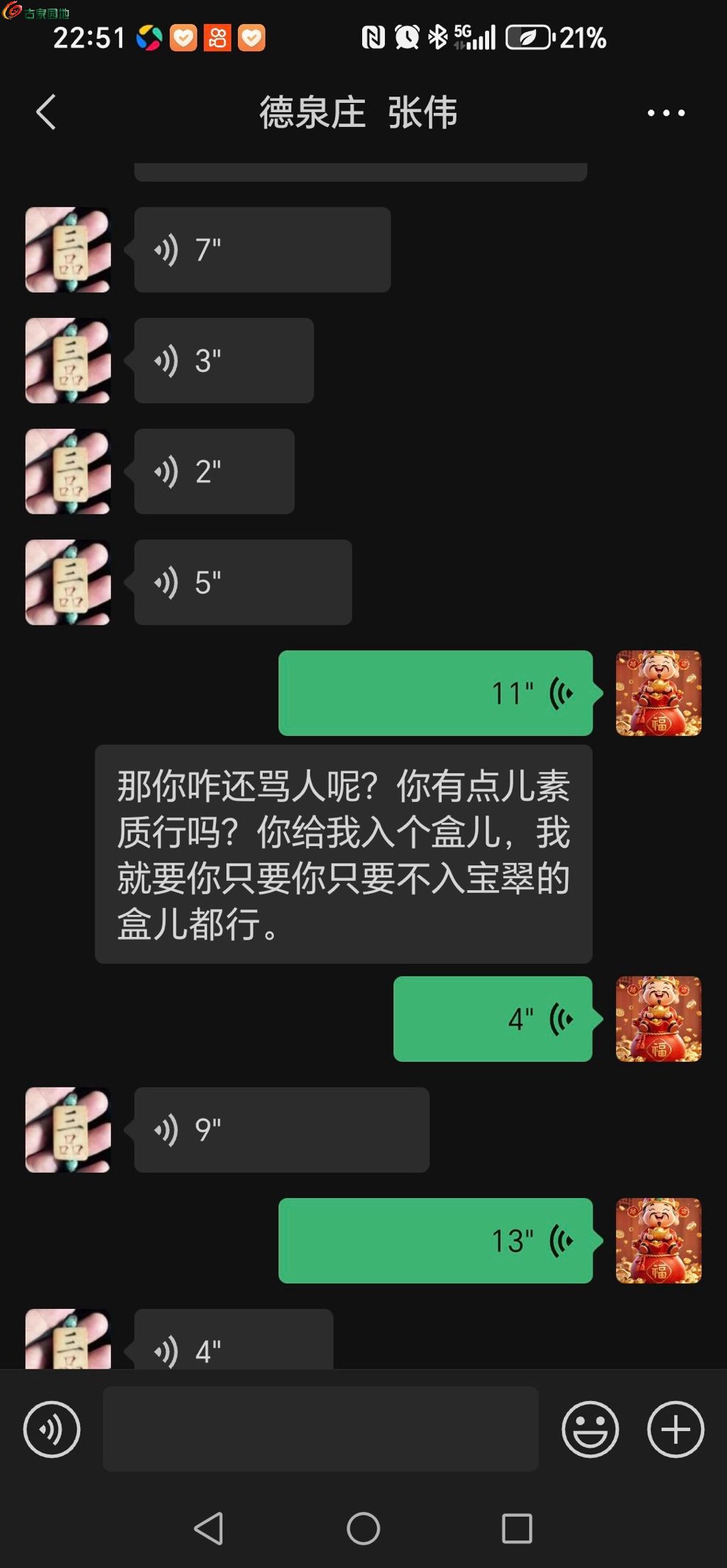Play the sent 13" voice message
Image resolution: width=727 pixels, height=1568 pixels.
pos(435,1241)
